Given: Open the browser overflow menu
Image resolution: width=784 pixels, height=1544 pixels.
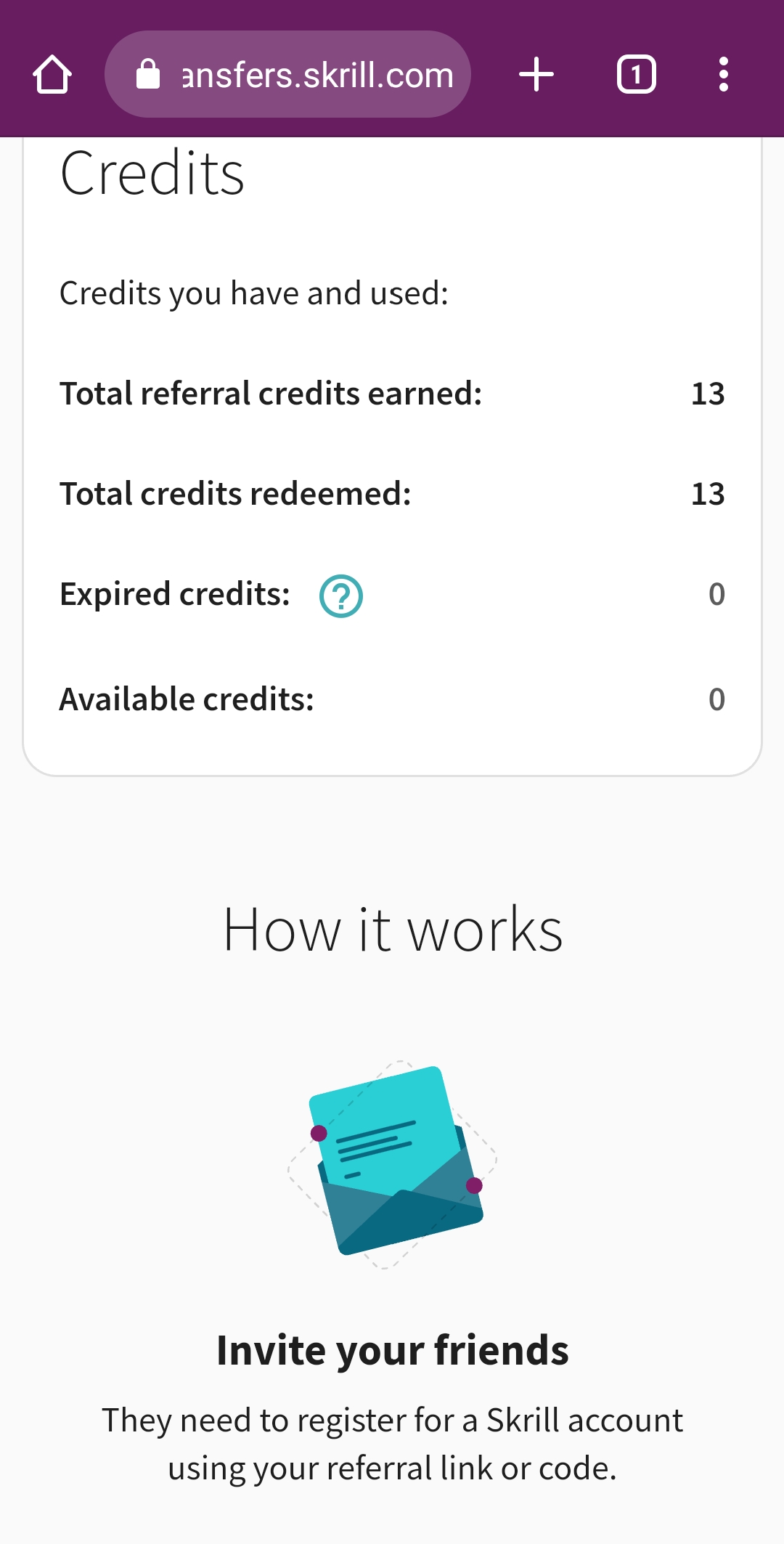Looking at the screenshot, I should click(723, 74).
